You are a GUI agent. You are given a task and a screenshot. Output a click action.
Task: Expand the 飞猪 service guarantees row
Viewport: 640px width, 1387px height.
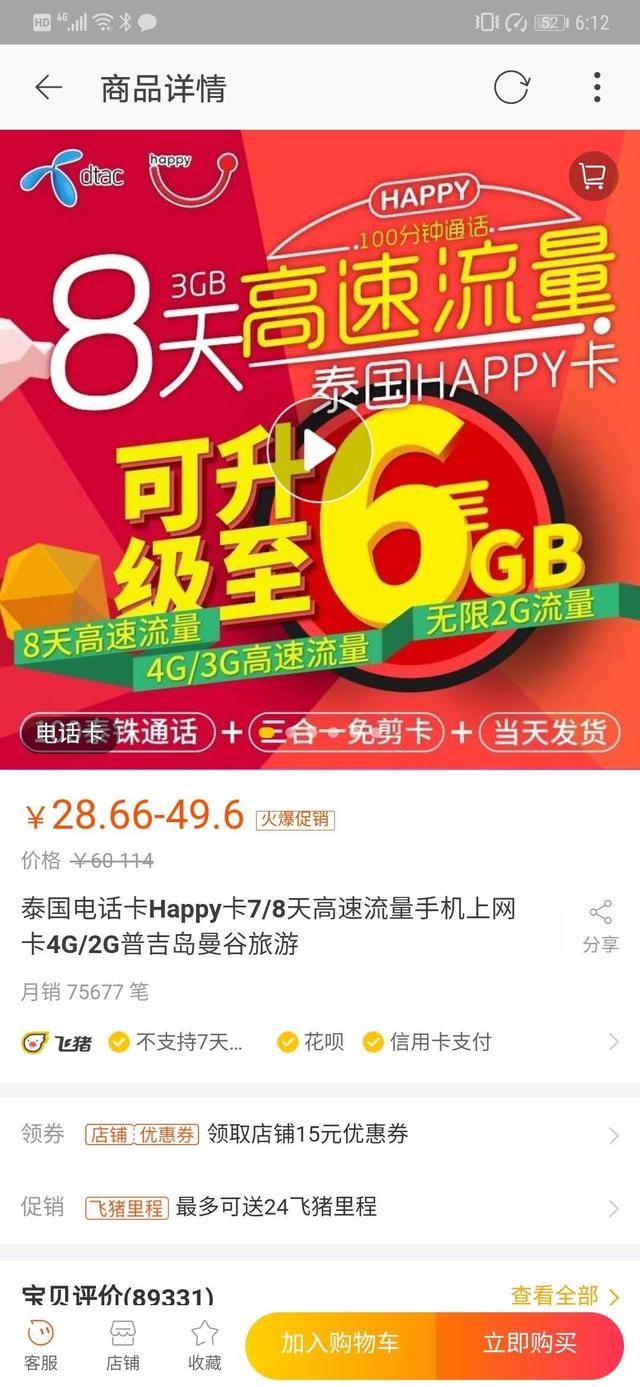pyautogui.click(x=320, y=1042)
